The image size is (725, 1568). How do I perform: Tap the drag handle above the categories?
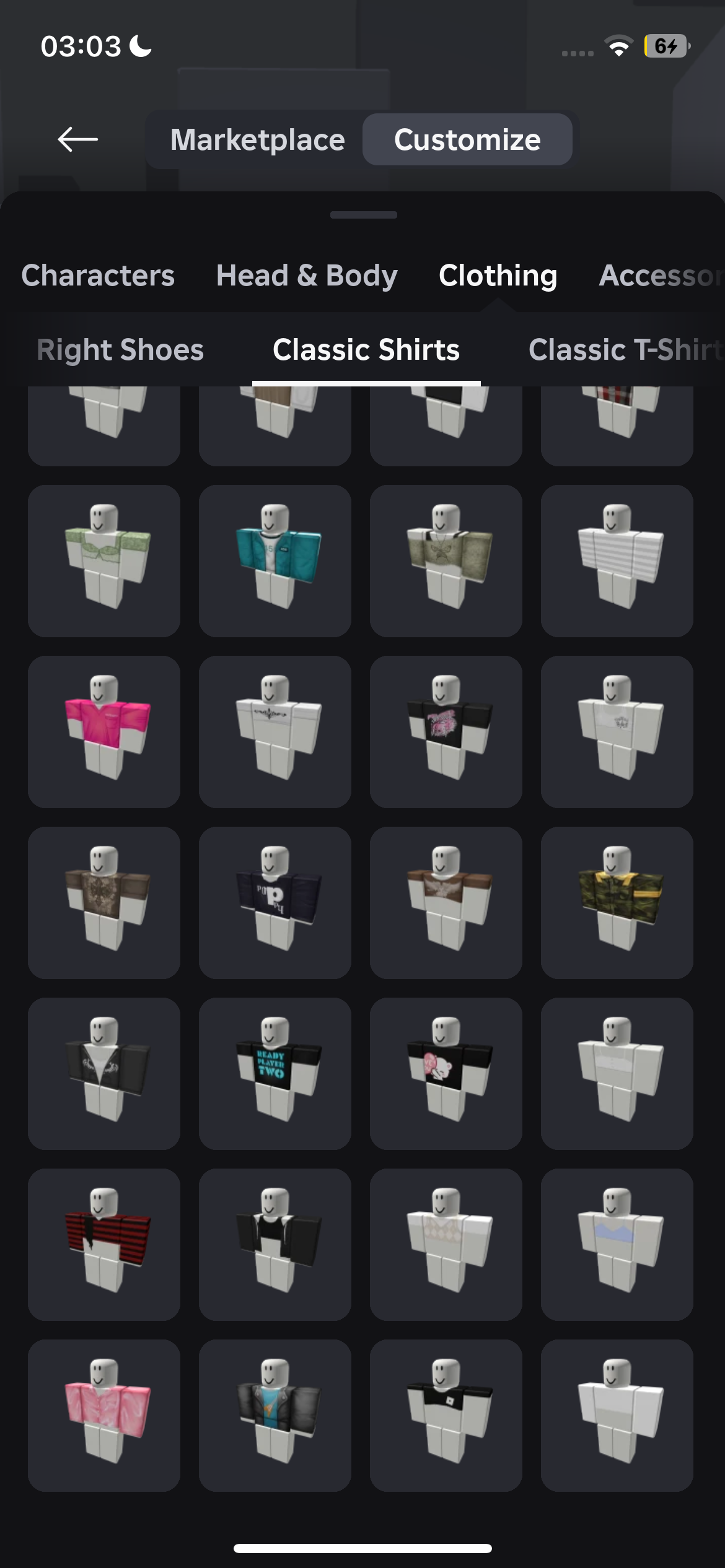click(364, 215)
